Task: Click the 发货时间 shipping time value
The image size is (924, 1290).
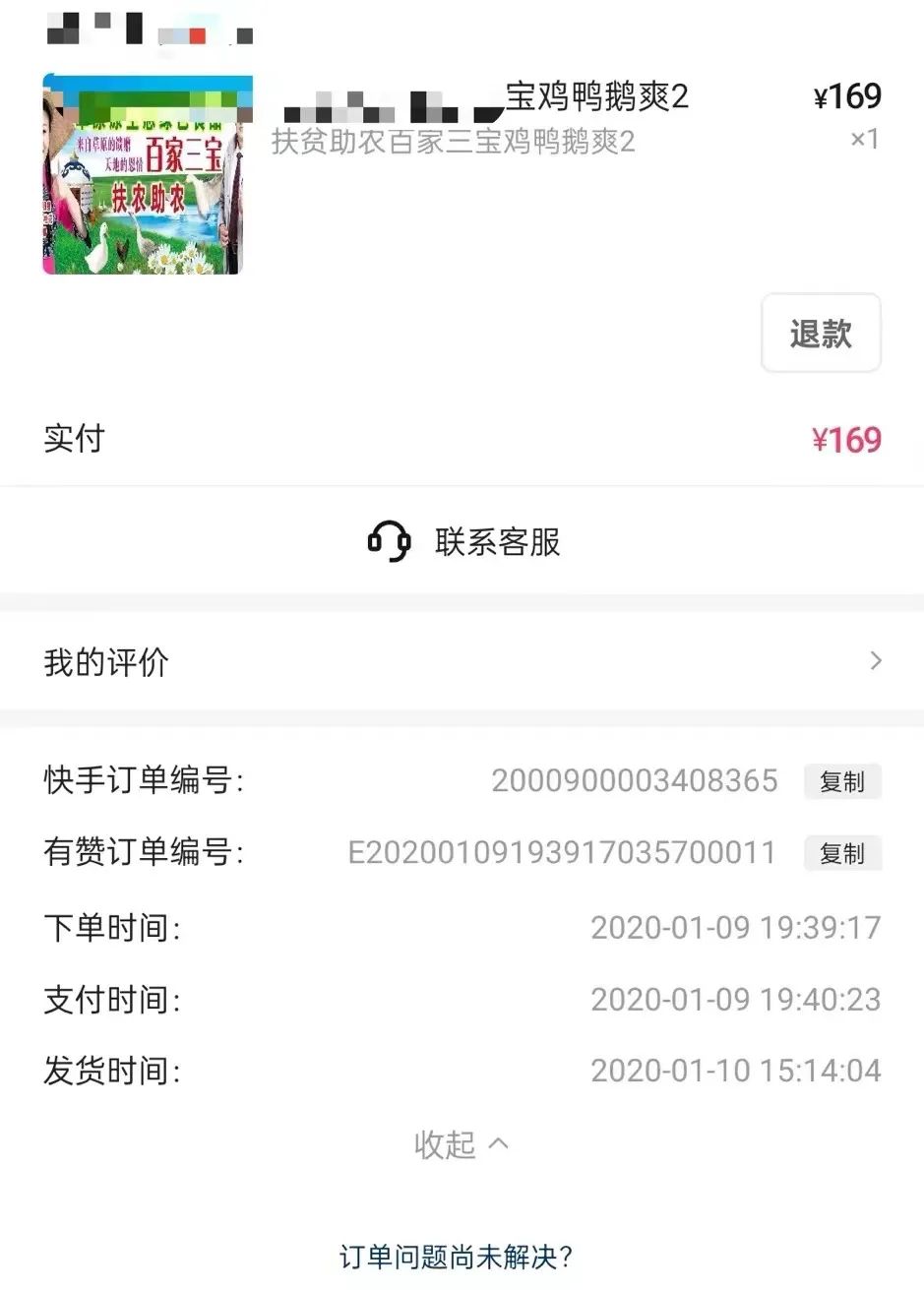Action: pyautogui.click(x=734, y=1071)
